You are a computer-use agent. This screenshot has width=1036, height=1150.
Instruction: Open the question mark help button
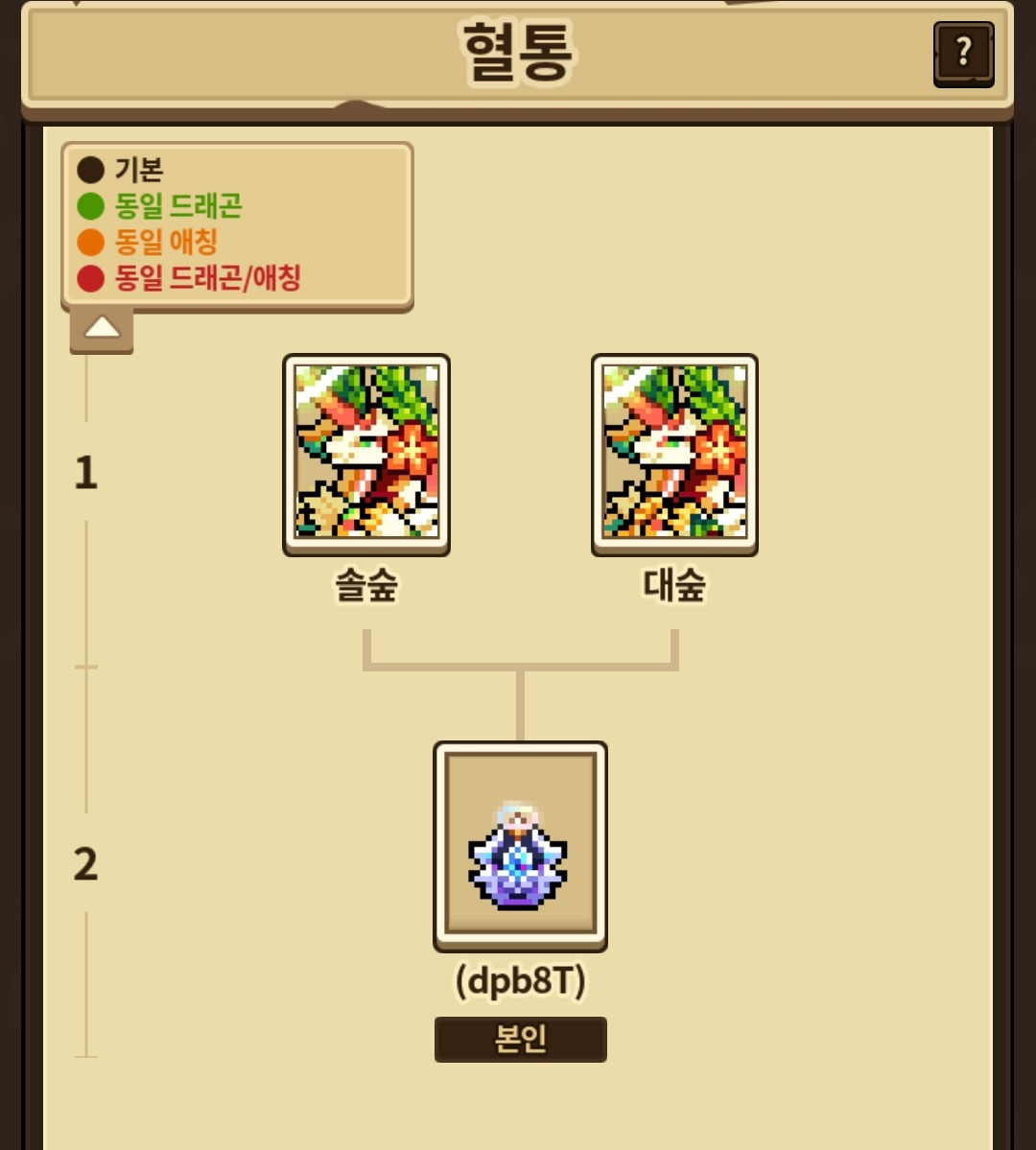(963, 55)
